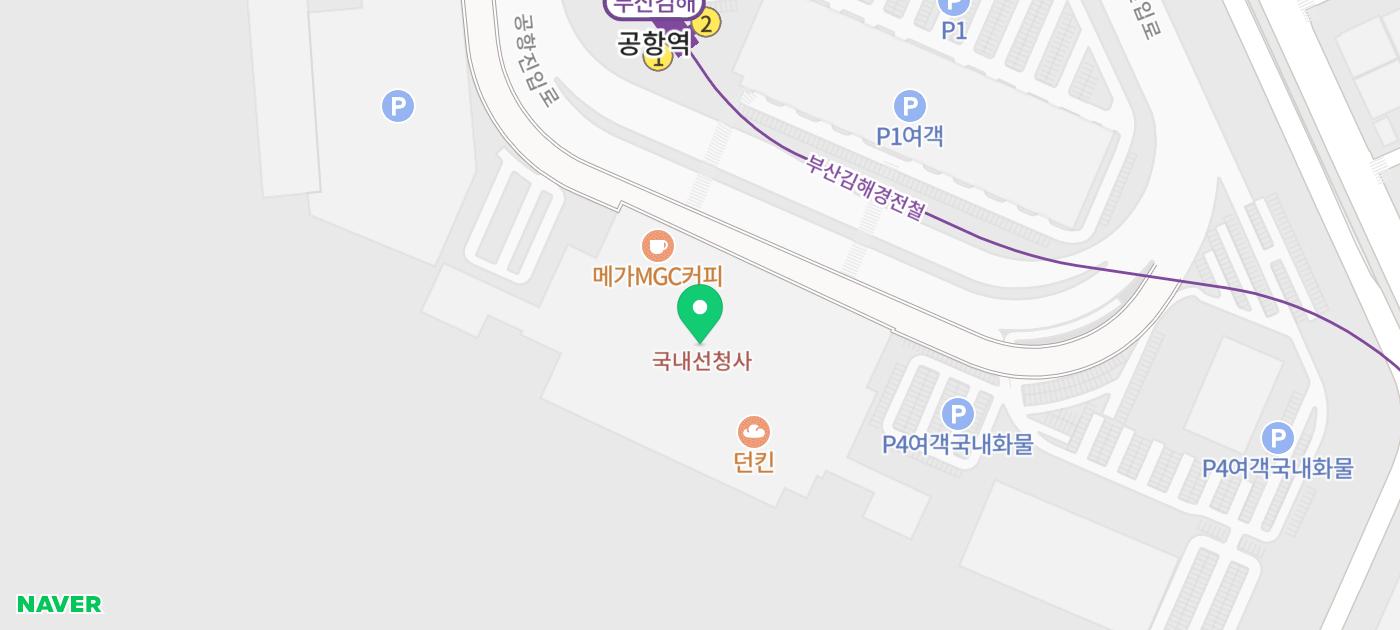Select the 공항역 station label

655,43
